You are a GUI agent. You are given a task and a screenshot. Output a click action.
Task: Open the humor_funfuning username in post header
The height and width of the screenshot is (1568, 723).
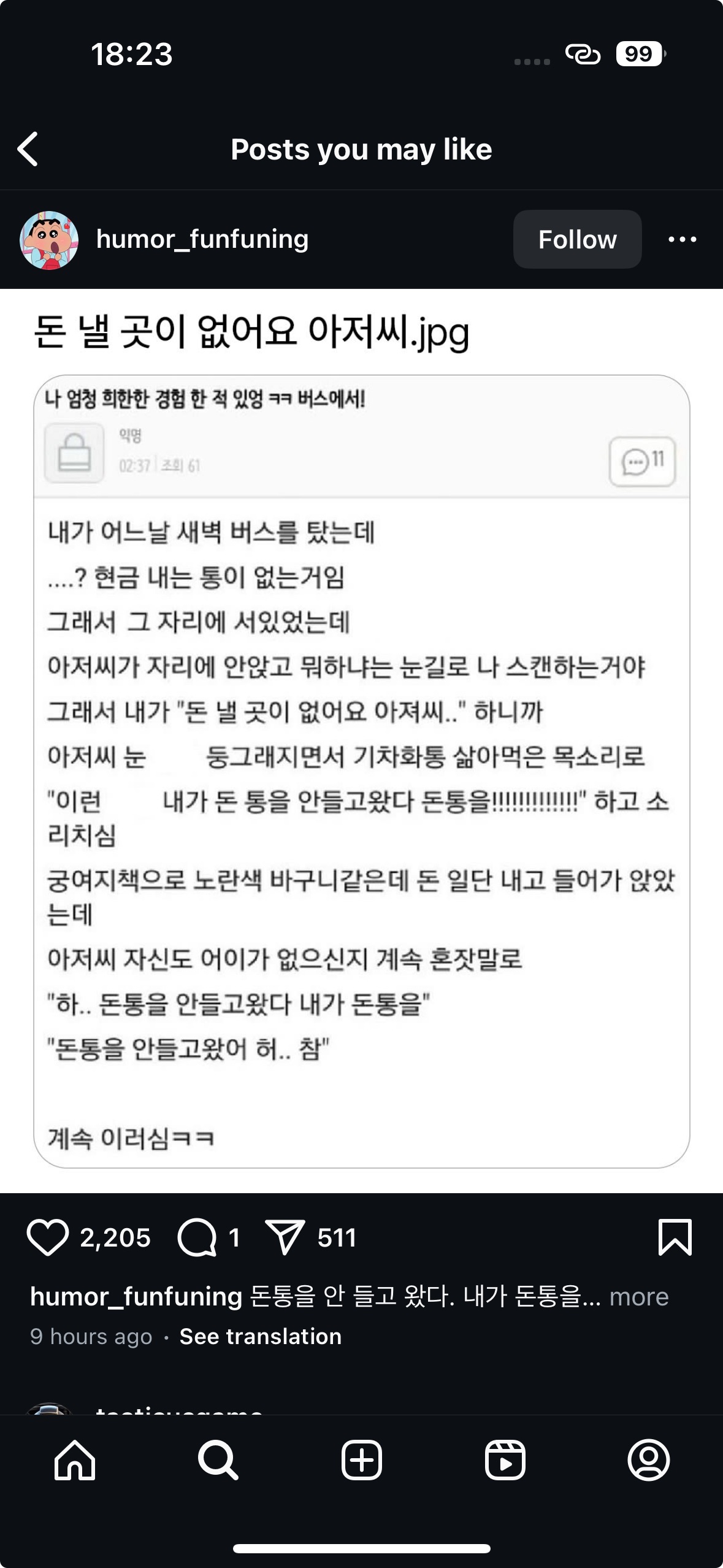coord(202,239)
